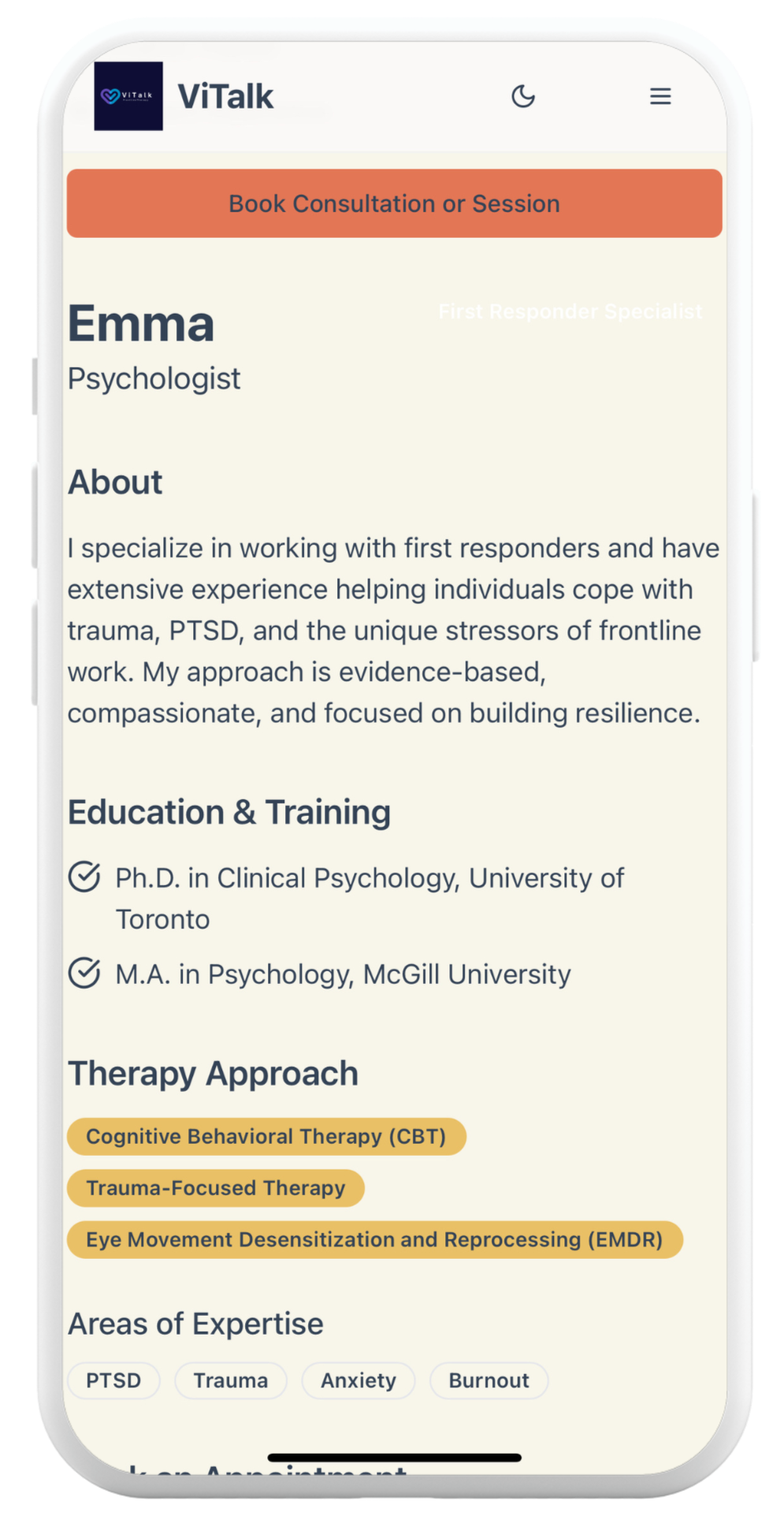Open the hamburger menu
This screenshot has height=1516, width=784.
pos(660,96)
